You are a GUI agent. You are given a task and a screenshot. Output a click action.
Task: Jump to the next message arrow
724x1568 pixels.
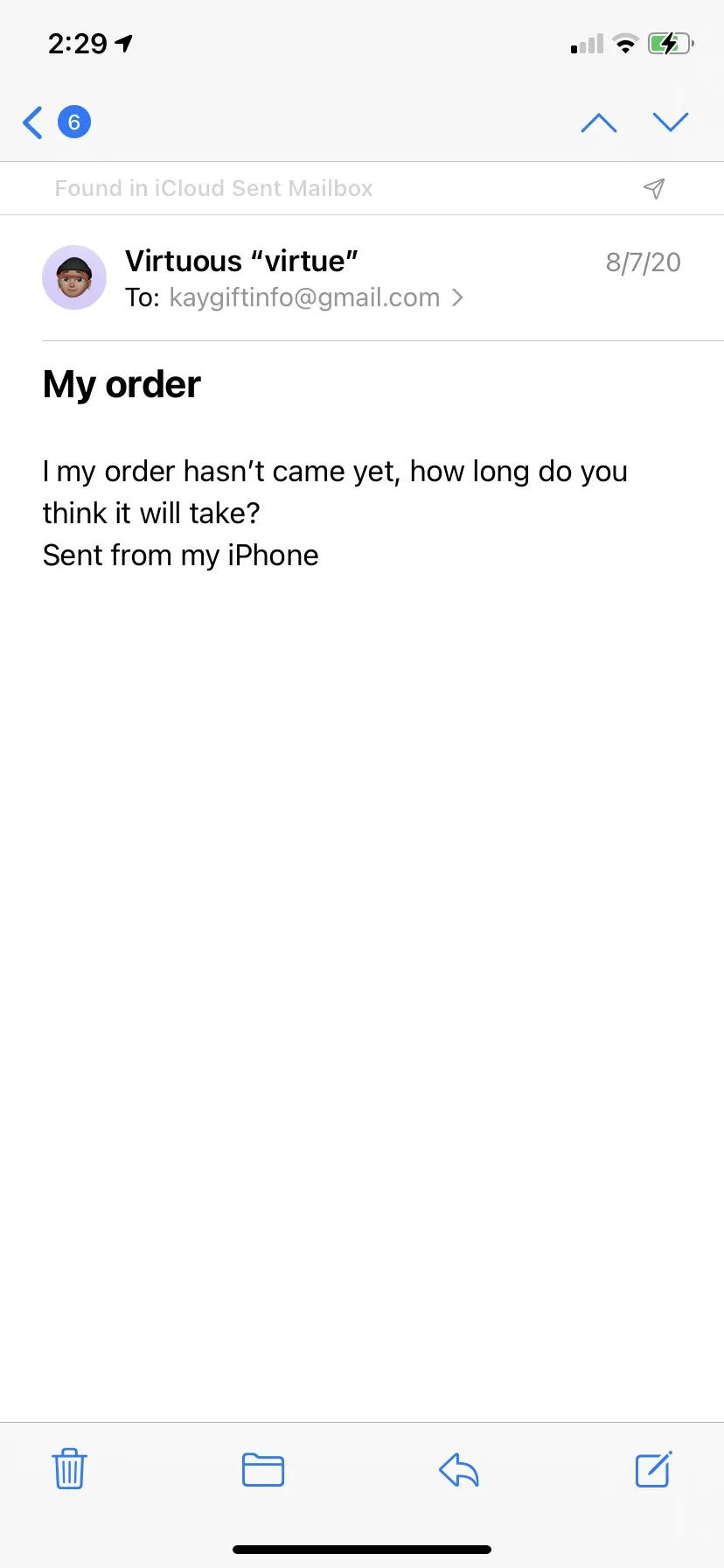click(x=671, y=122)
